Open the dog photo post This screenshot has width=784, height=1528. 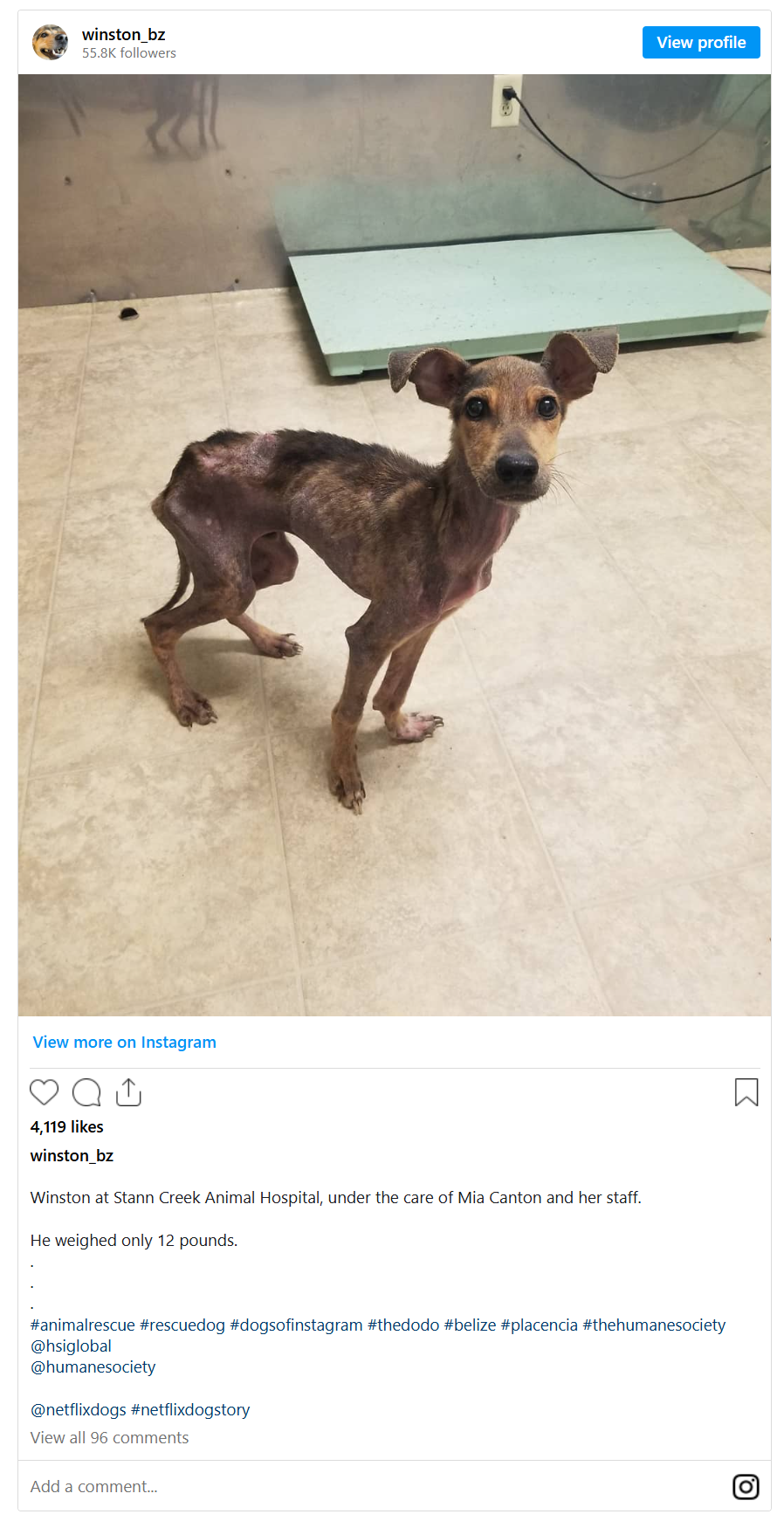pyautogui.click(x=394, y=545)
